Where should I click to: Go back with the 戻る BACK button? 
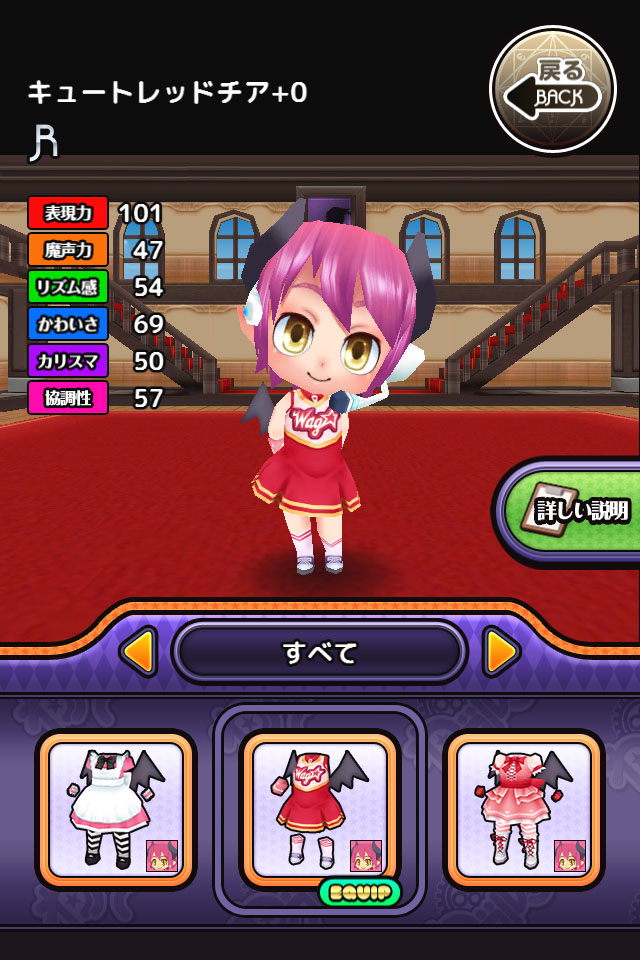552,88
